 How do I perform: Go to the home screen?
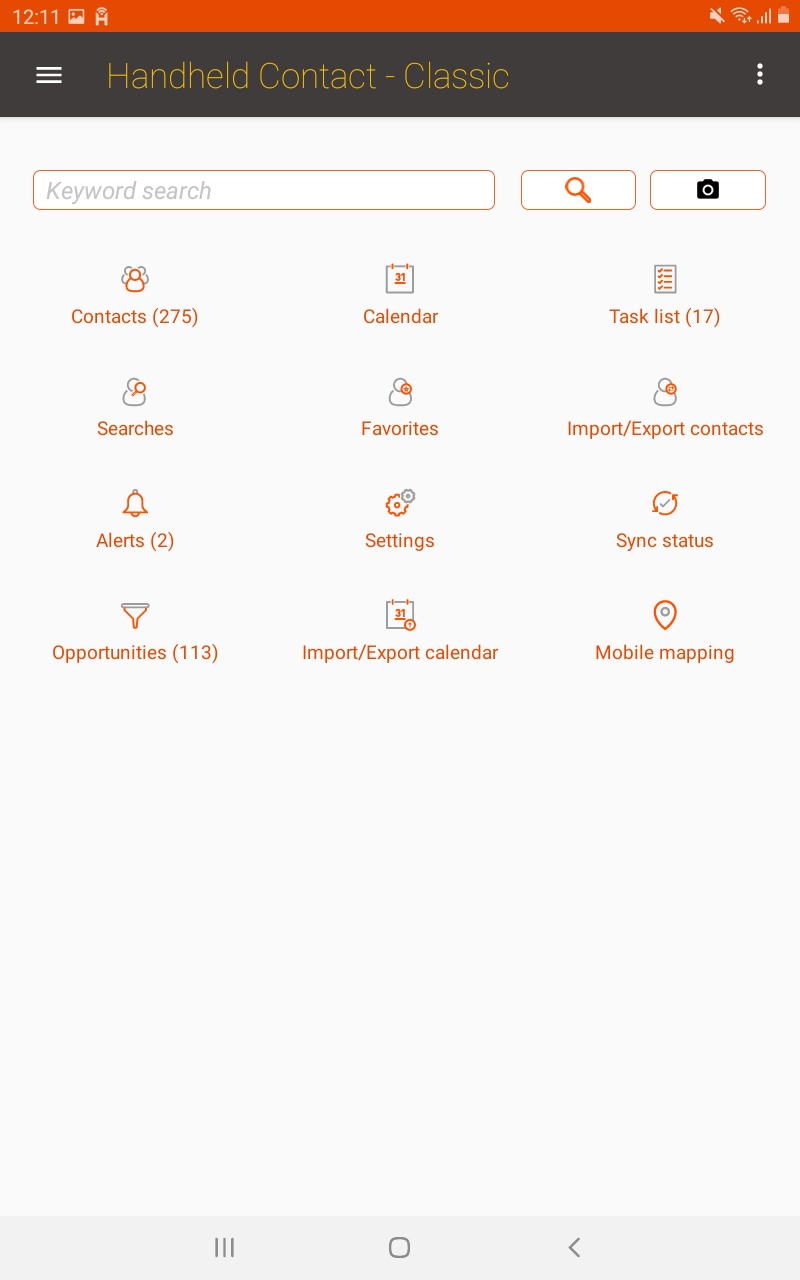coord(399,1247)
